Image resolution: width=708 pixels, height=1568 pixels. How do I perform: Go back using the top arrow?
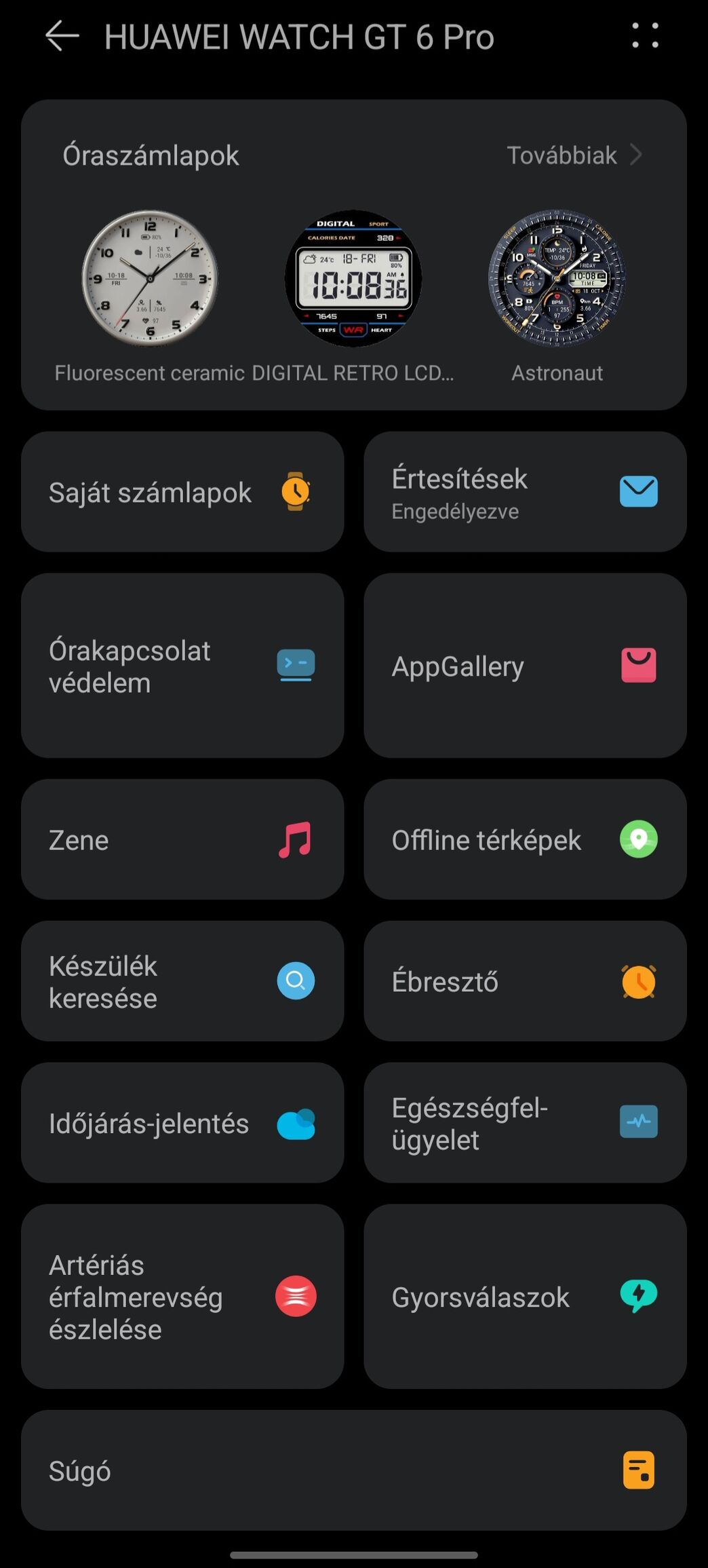(x=62, y=36)
